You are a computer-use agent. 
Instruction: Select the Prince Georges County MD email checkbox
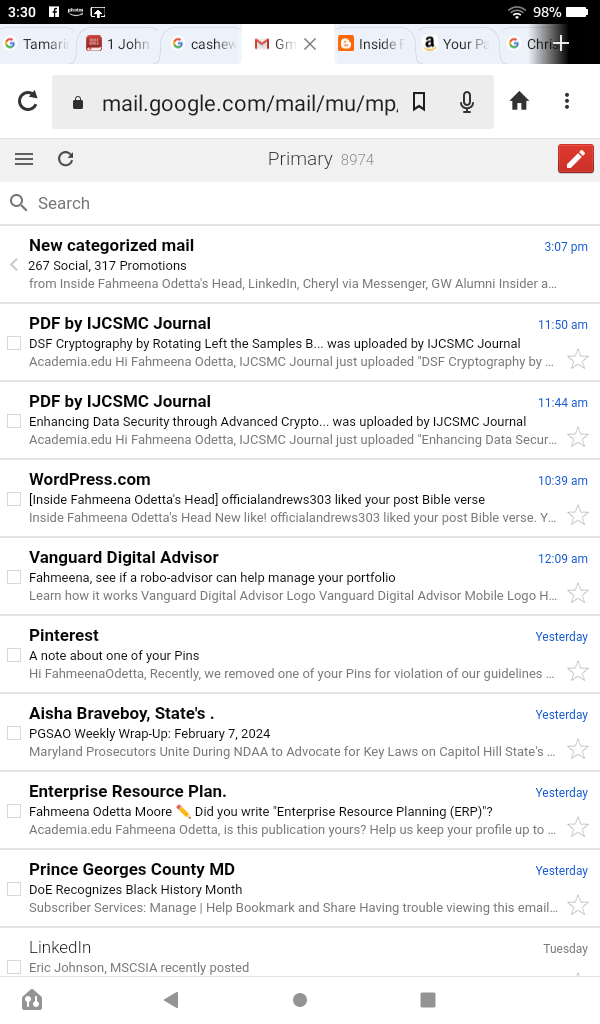[14, 889]
